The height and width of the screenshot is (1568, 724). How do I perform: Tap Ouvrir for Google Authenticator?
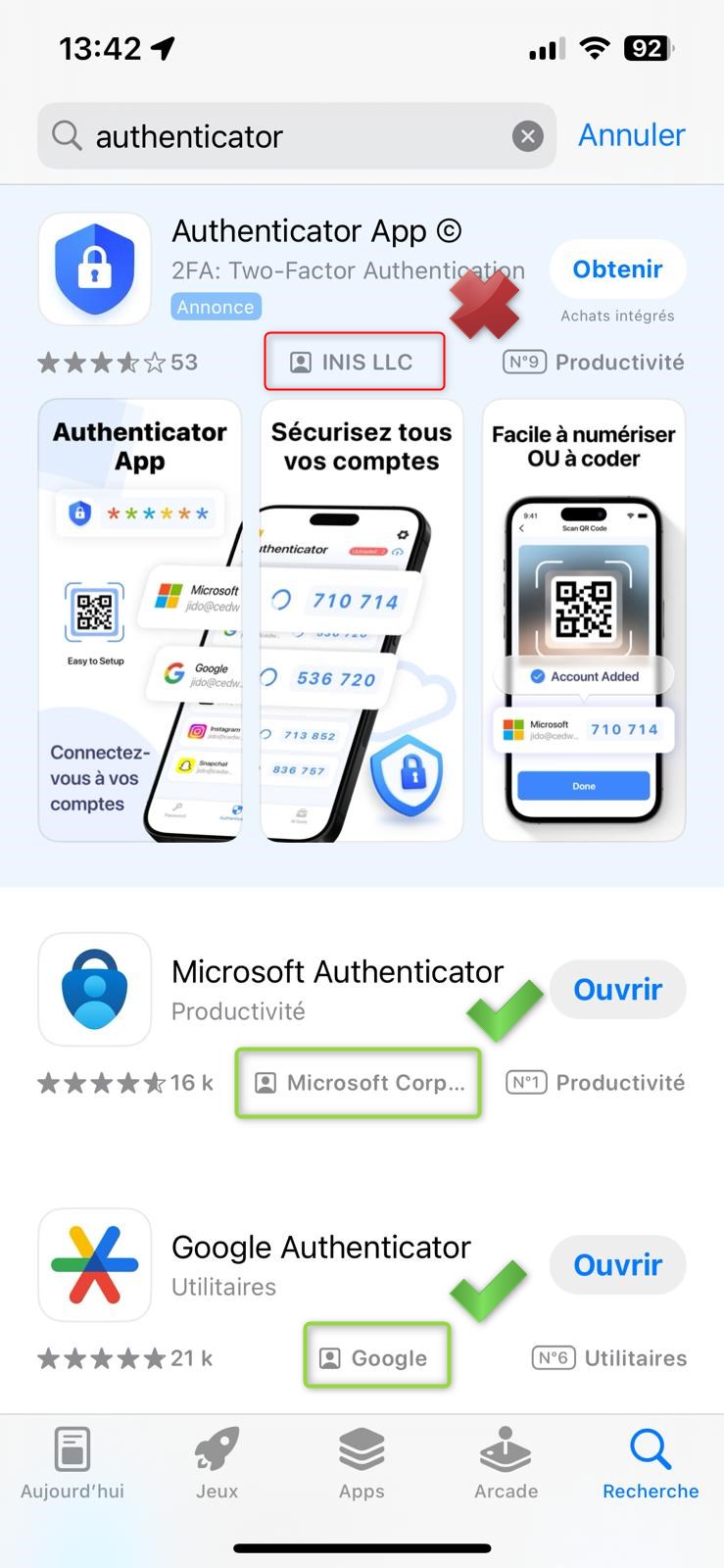coord(617,1265)
